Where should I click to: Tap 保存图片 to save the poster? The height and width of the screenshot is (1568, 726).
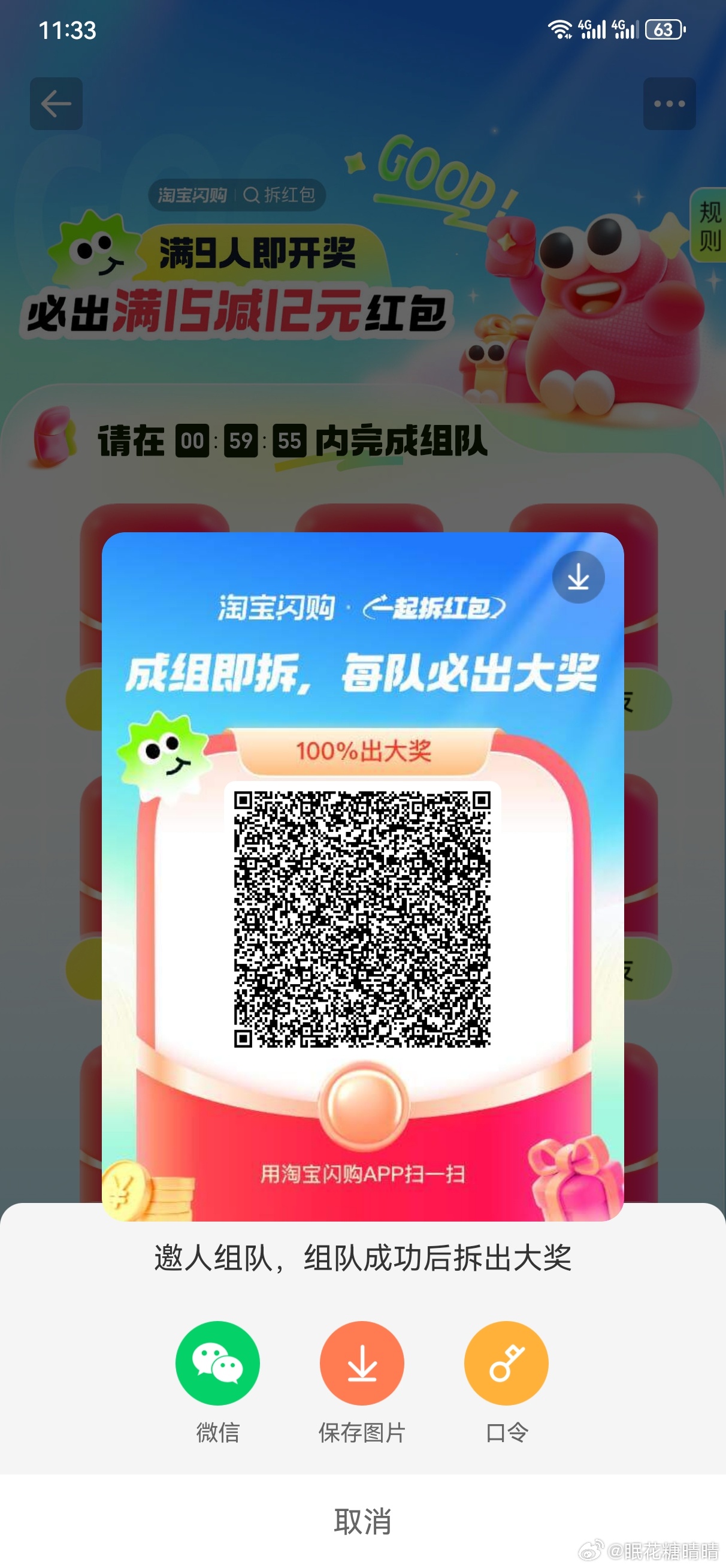tap(362, 1363)
